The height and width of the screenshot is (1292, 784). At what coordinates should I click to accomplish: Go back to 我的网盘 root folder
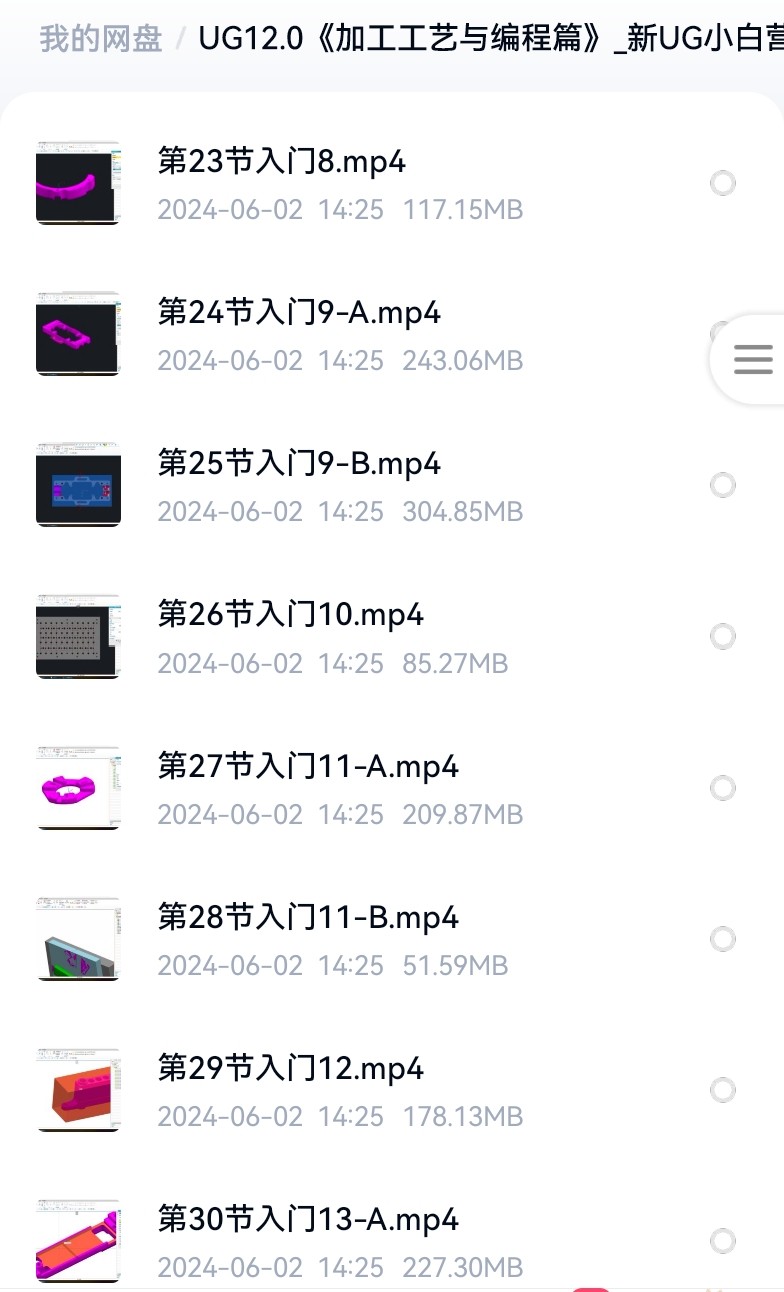pyautogui.click(x=100, y=39)
